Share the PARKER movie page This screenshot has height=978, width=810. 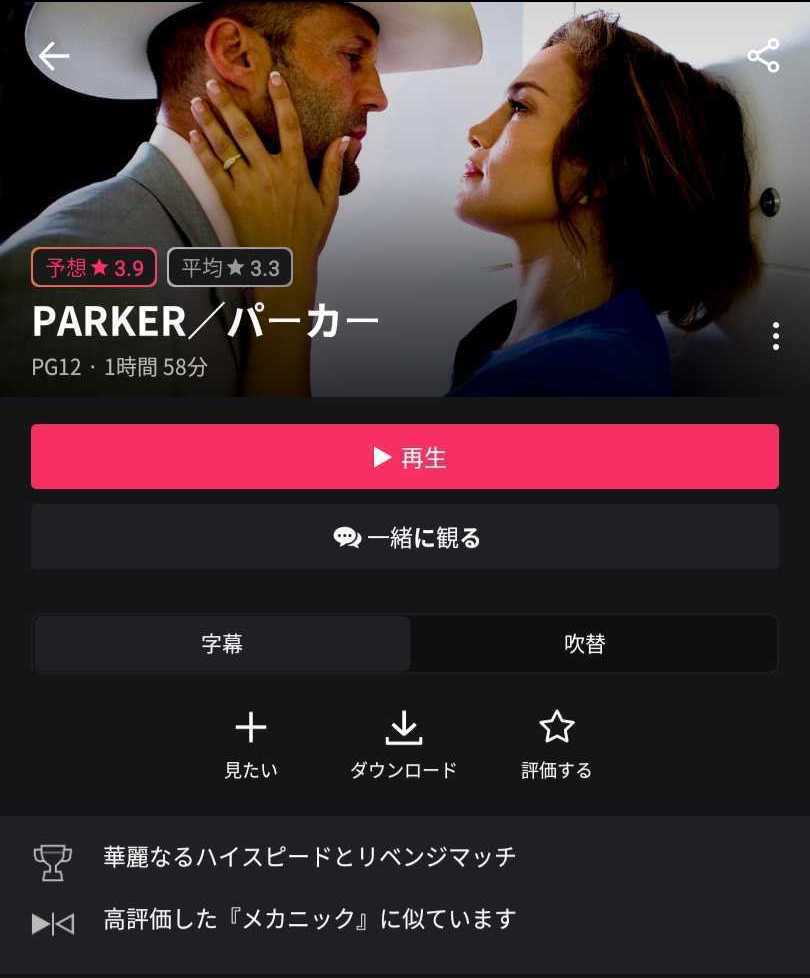763,56
